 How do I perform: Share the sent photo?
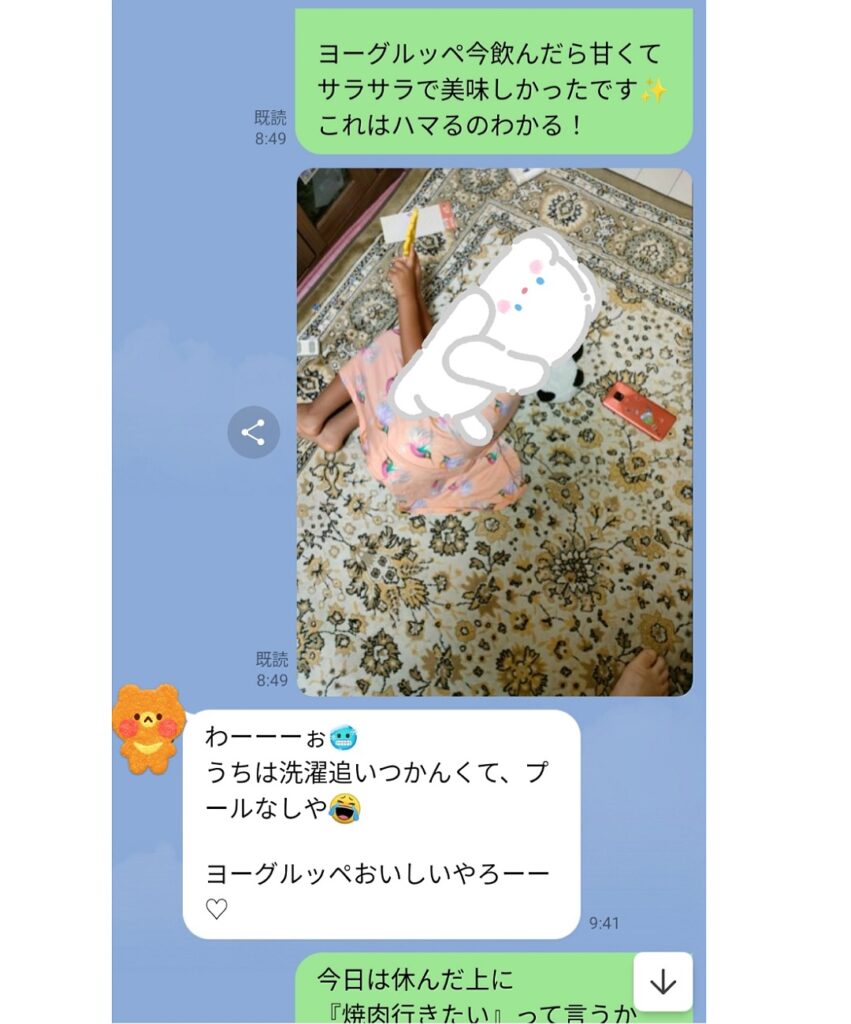(253, 432)
